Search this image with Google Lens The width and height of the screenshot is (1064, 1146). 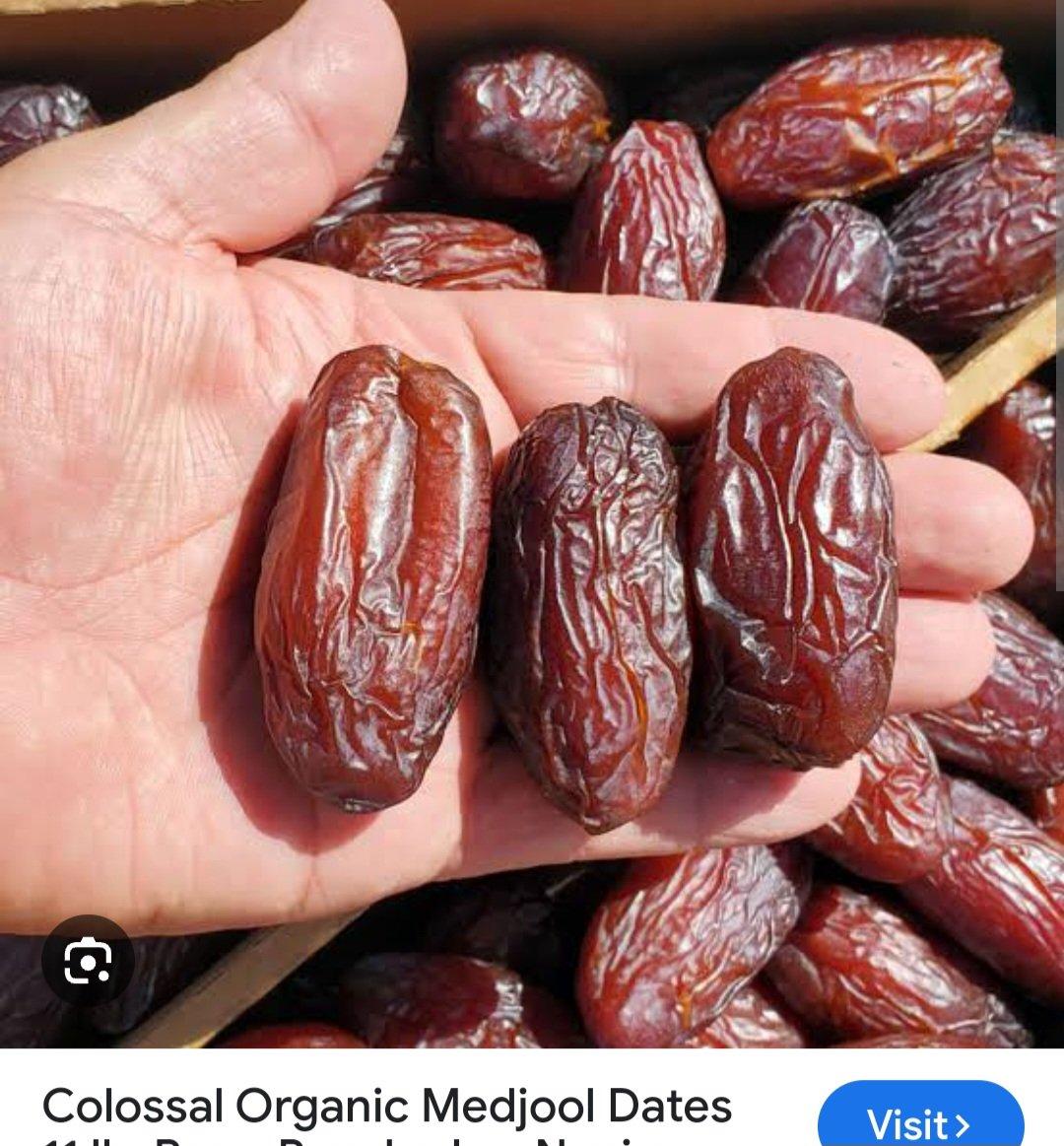tap(88, 961)
